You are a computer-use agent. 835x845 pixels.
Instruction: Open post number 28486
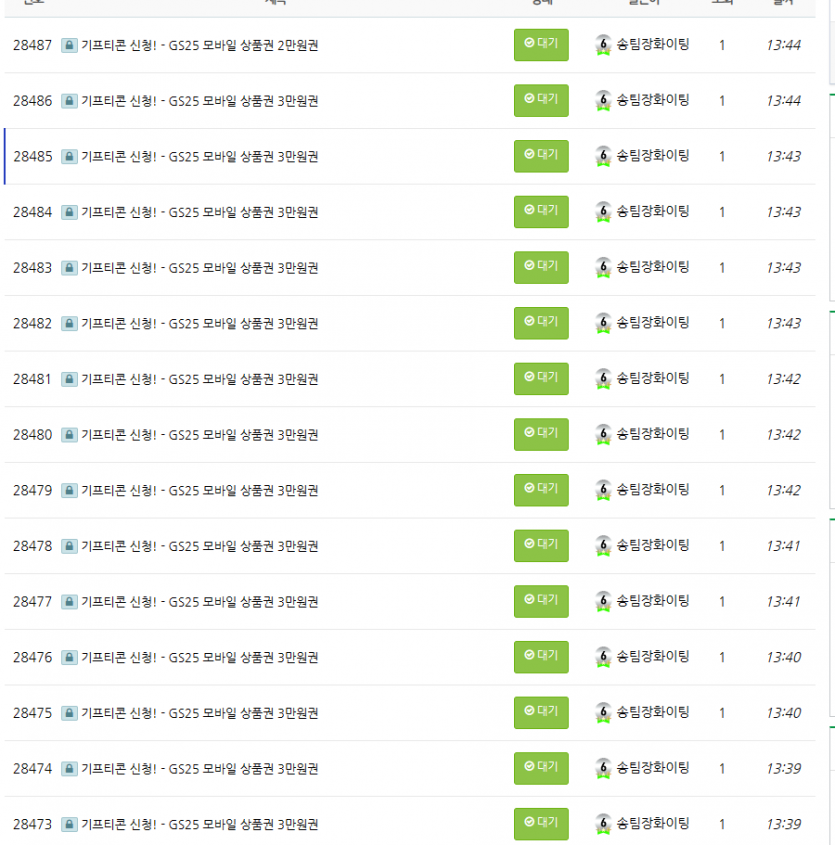click(x=199, y=101)
